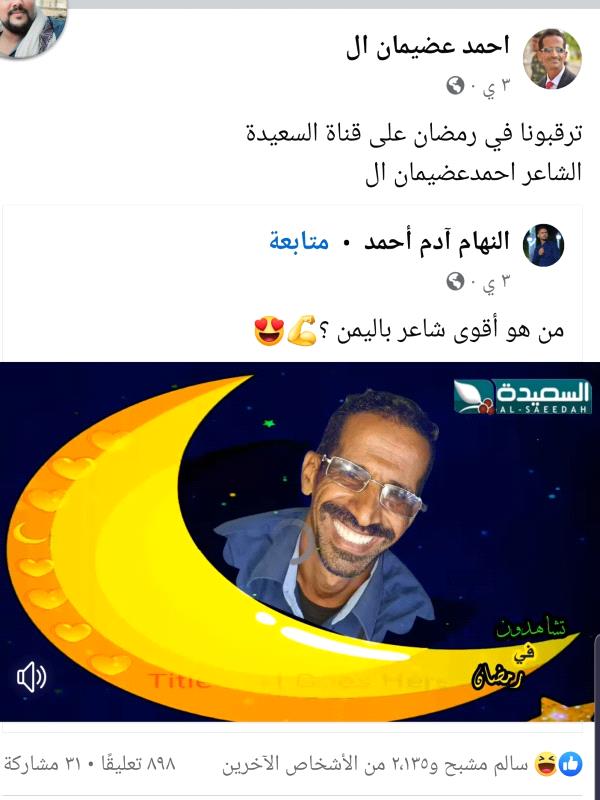
Task: Open احمد عضيمان ال profile name
Action: click(x=428, y=45)
